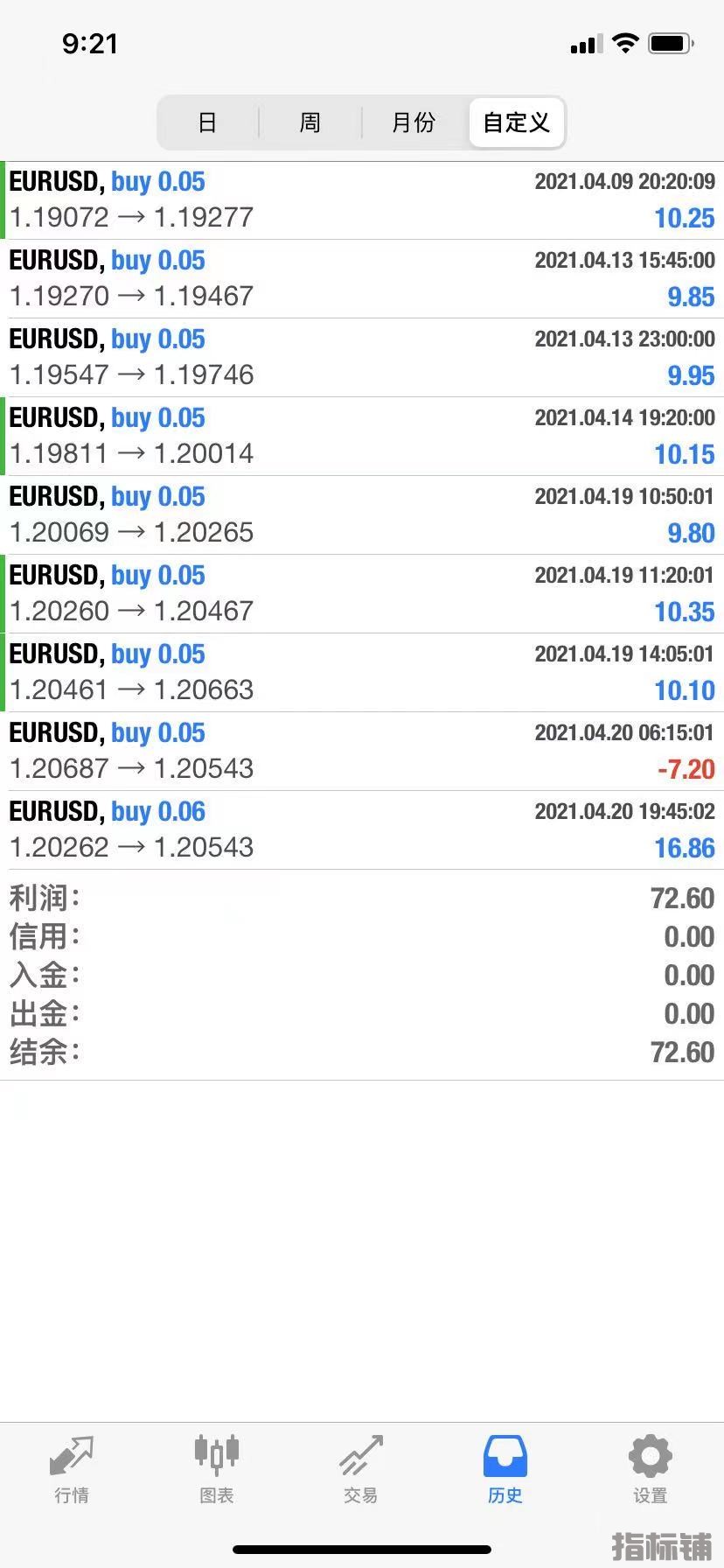View the buy 0.06 EURUSD trade
Viewport: 724px width, 1568px height.
coord(362,830)
